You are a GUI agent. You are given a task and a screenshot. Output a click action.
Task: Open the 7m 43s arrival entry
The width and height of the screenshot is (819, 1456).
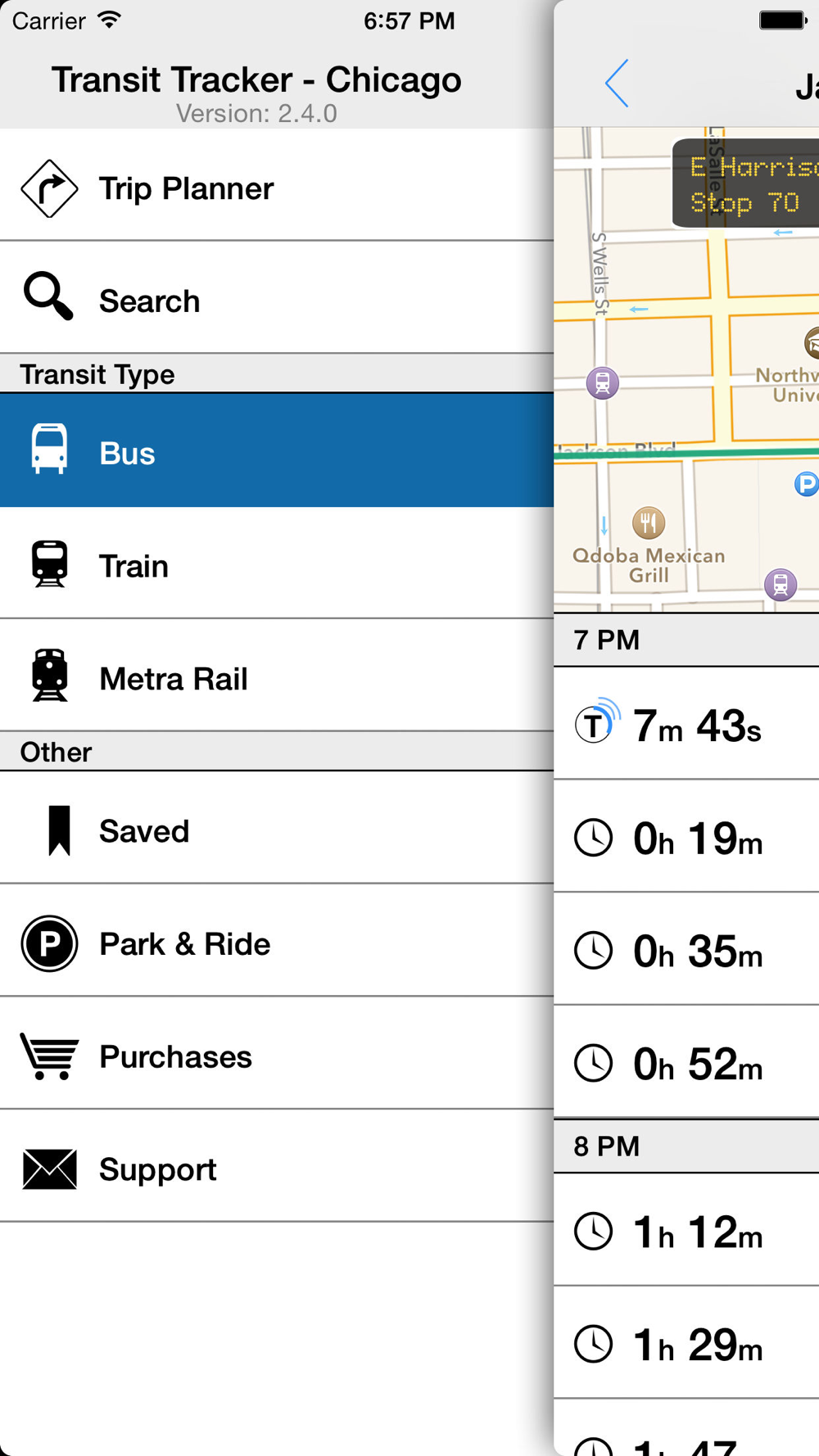686,724
